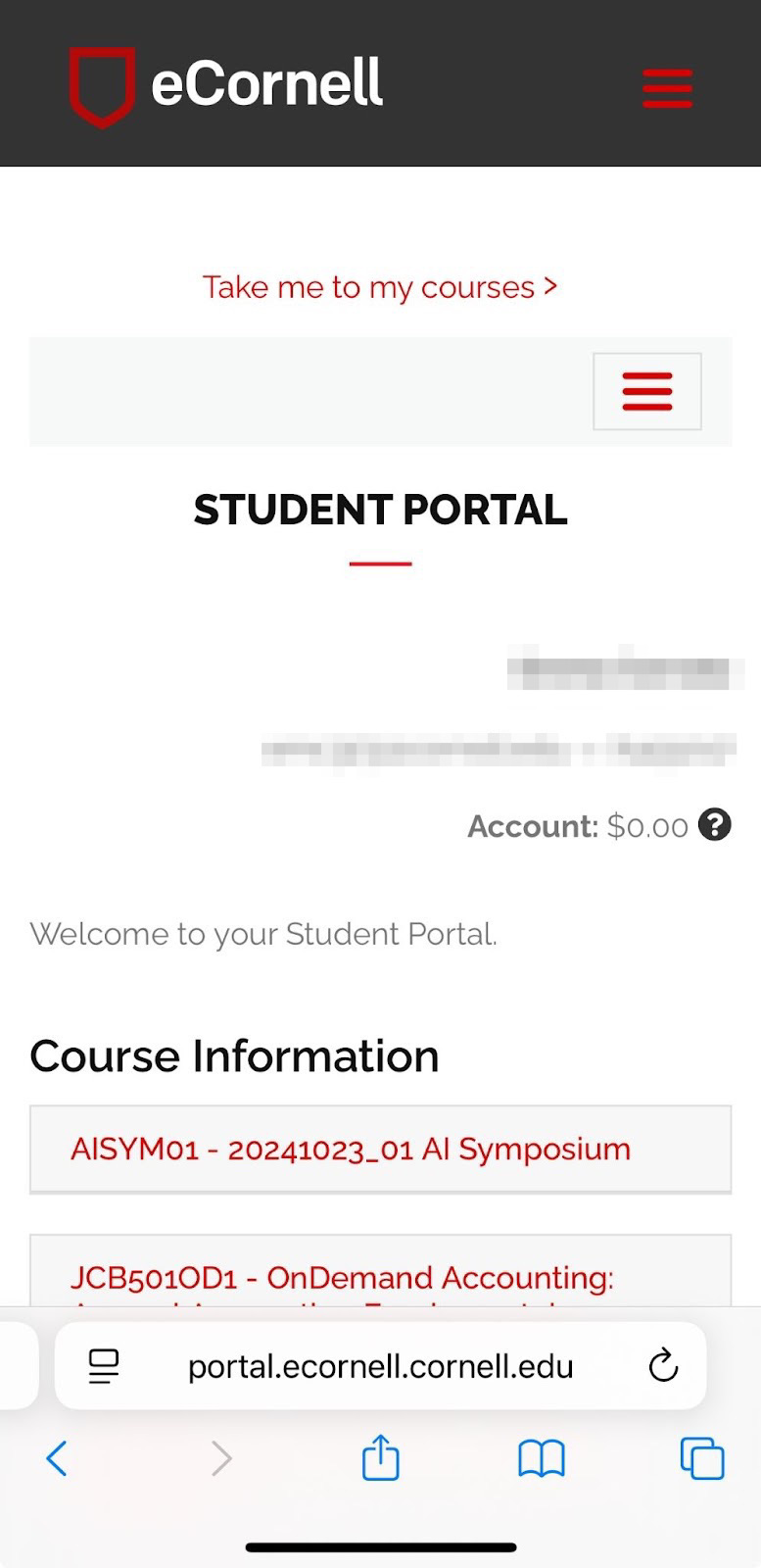
Task: Tap the Account balance help question mark
Action: (x=715, y=825)
